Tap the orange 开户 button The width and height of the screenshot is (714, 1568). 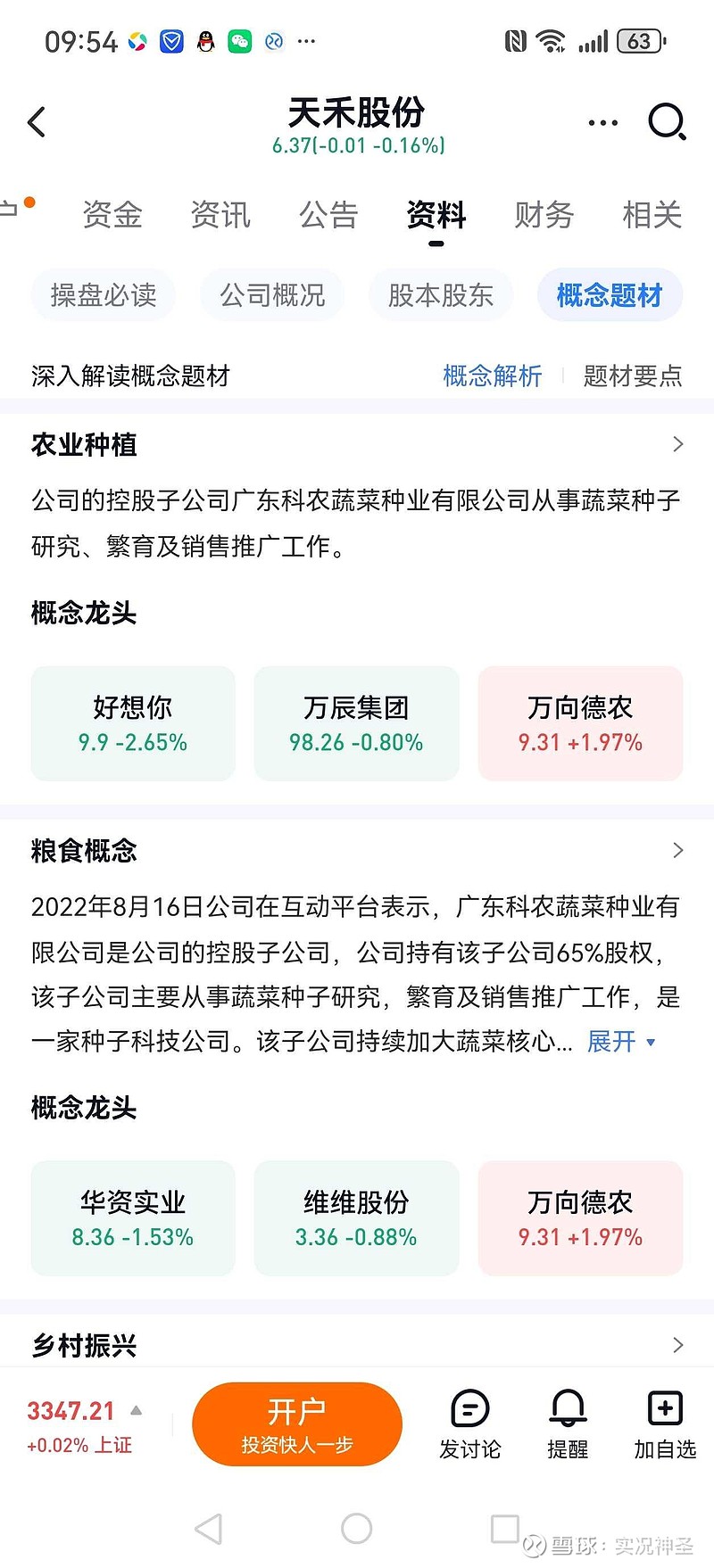(297, 1424)
